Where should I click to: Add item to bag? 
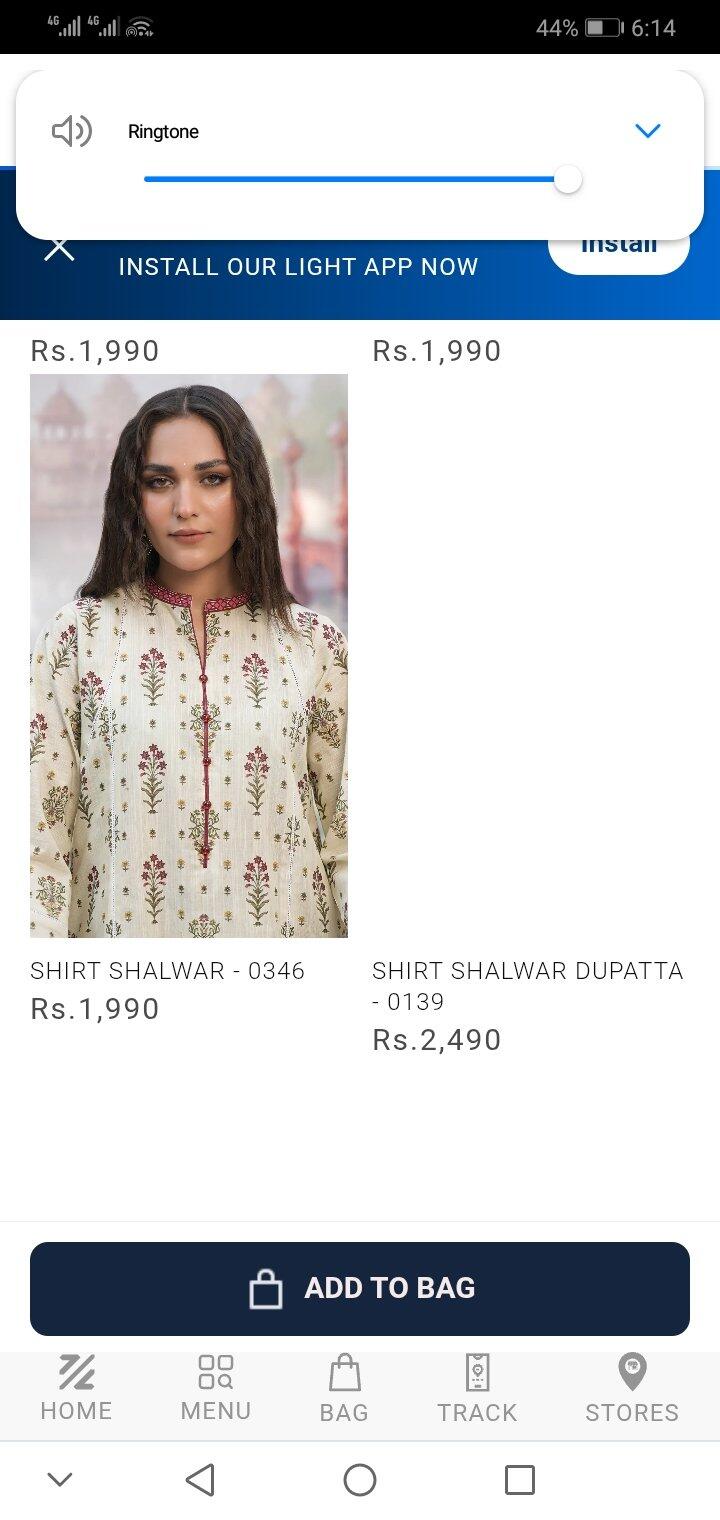pos(360,1288)
